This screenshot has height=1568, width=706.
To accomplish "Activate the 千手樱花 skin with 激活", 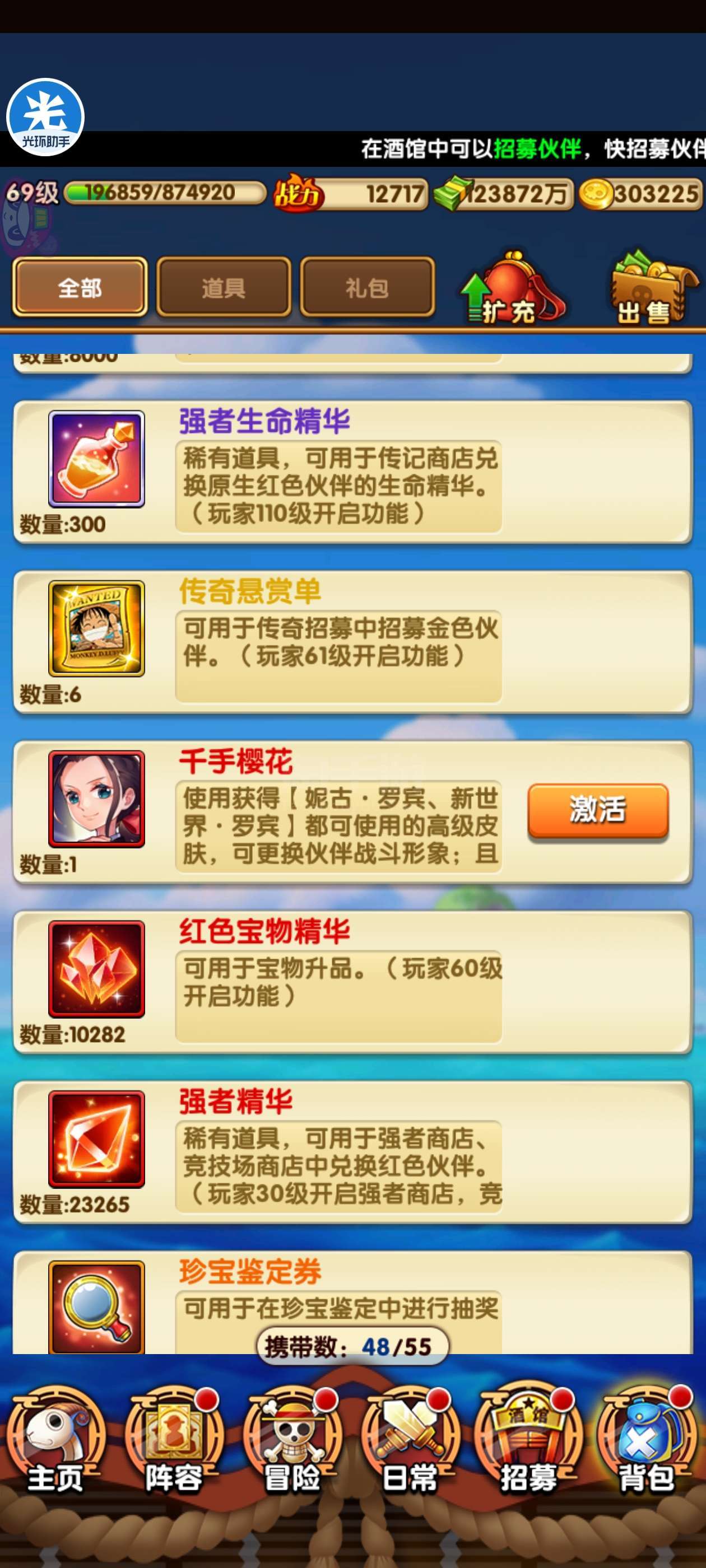I will pos(597,810).
